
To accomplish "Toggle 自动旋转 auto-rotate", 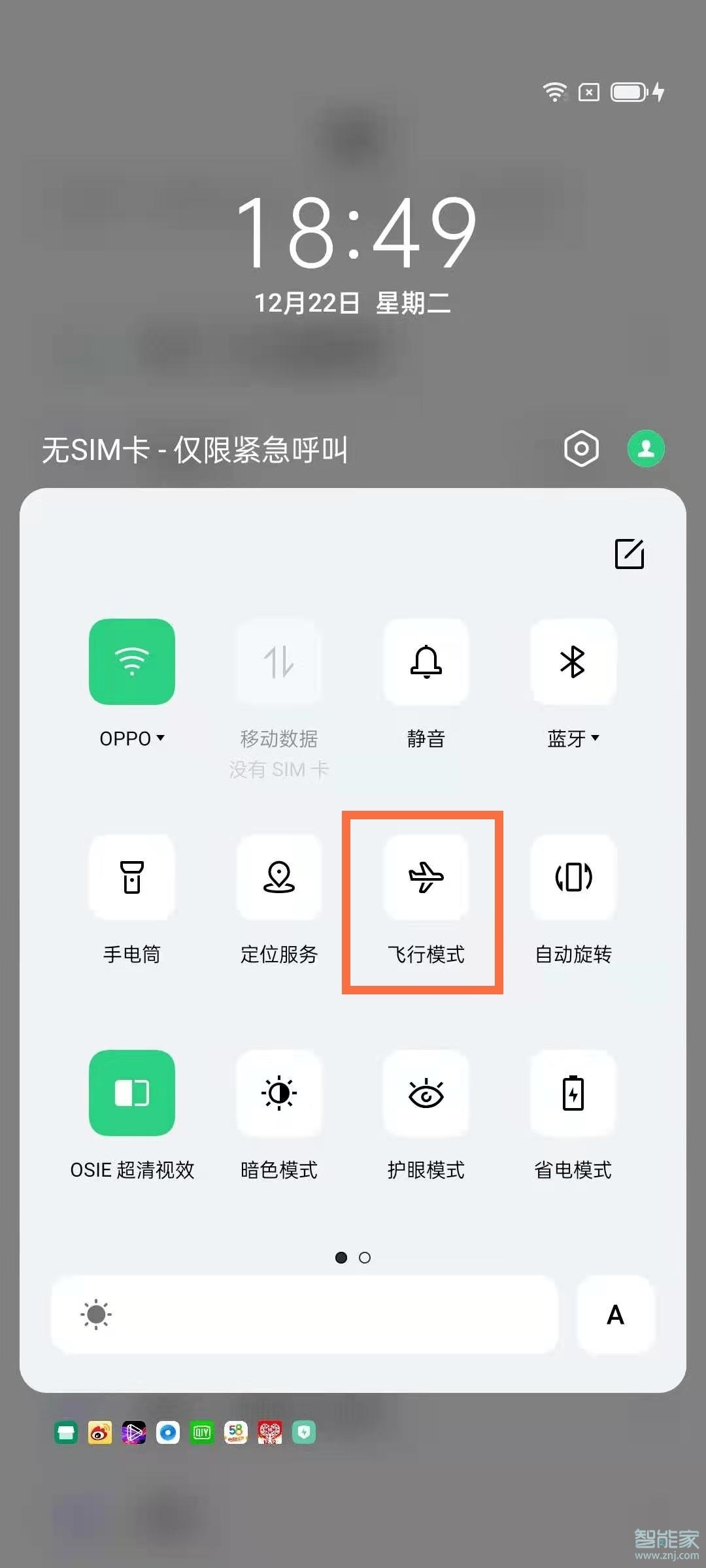I will coord(573,877).
